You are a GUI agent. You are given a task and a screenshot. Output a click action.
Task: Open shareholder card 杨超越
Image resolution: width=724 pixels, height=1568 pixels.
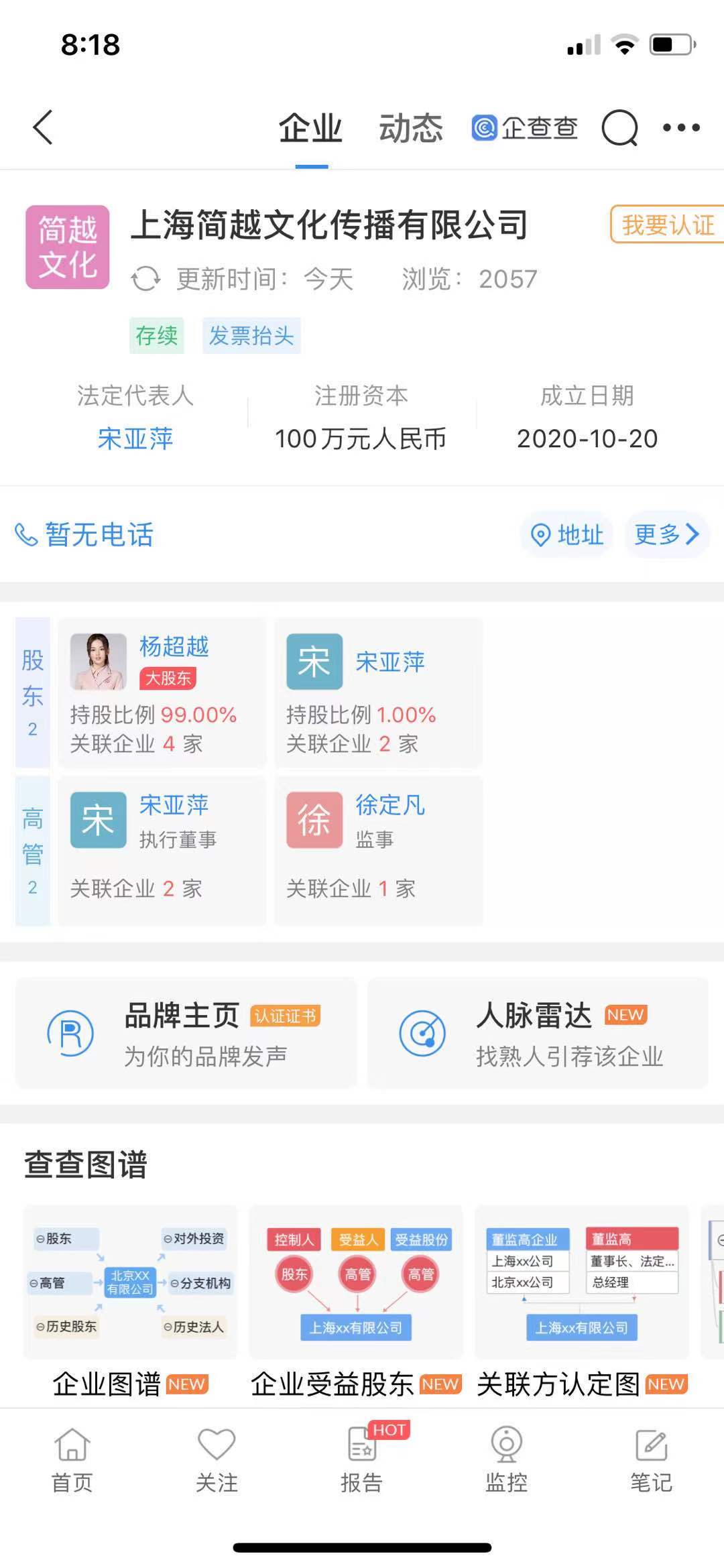point(162,692)
